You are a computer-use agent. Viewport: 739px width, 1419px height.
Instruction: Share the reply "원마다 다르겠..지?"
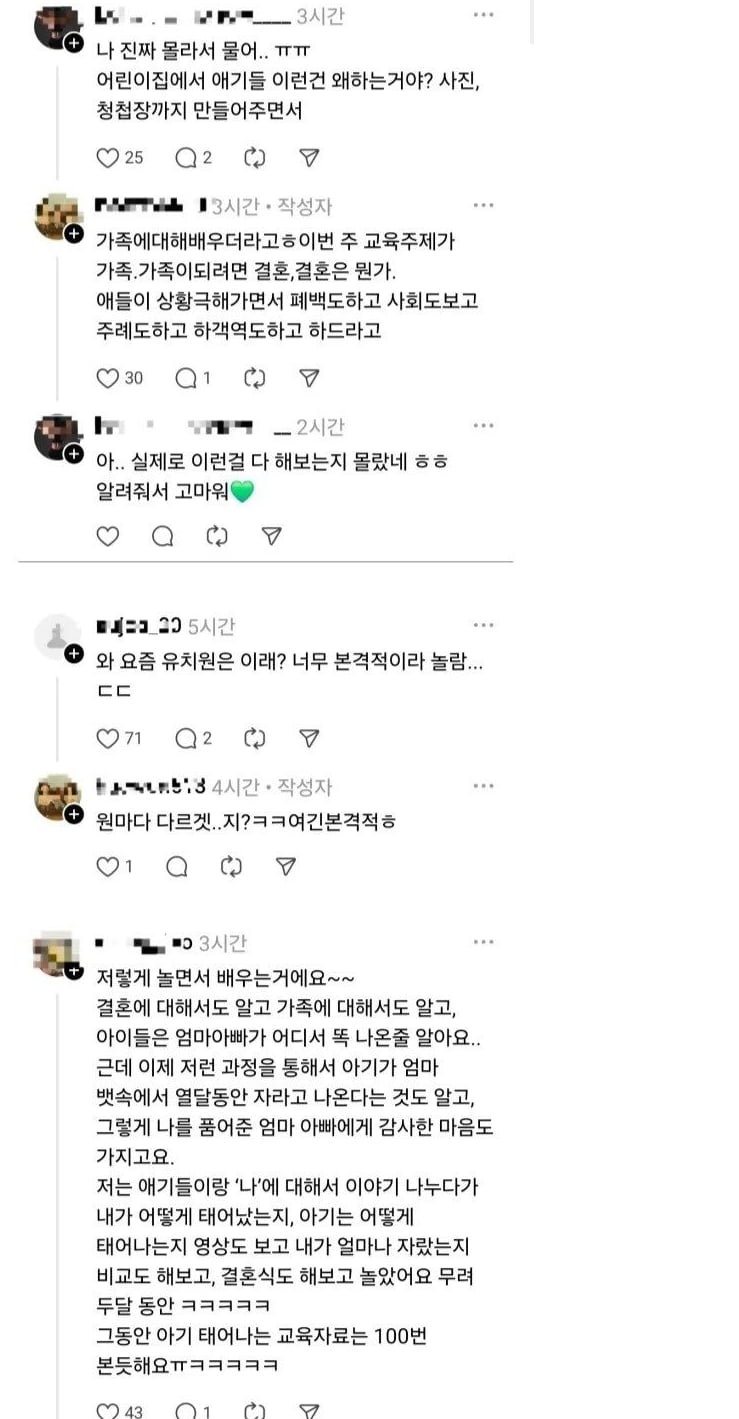pos(285,866)
